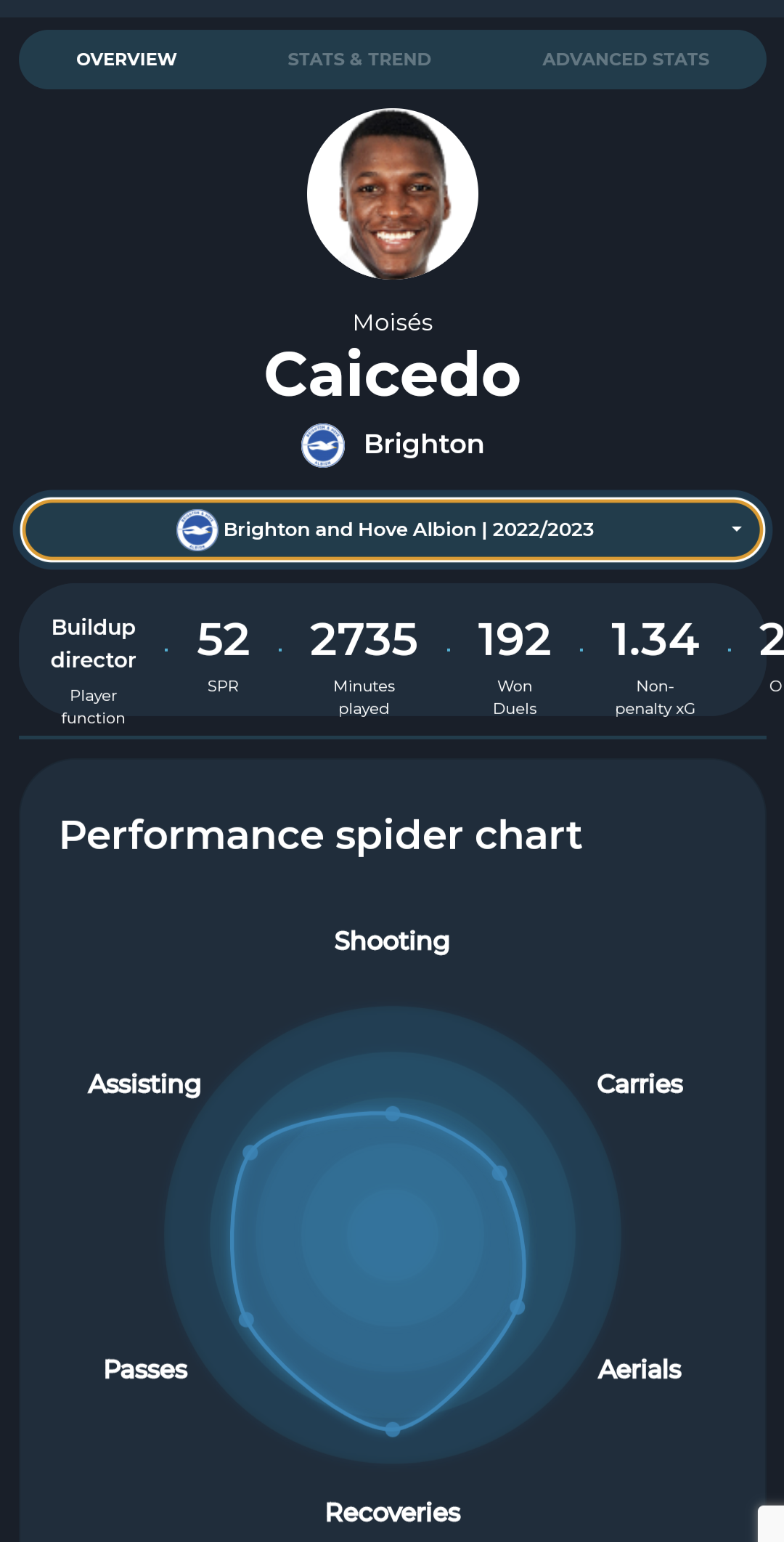This screenshot has height=1542, width=784.
Task: Open the Advanced Stats tab
Action: pos(626,60)
